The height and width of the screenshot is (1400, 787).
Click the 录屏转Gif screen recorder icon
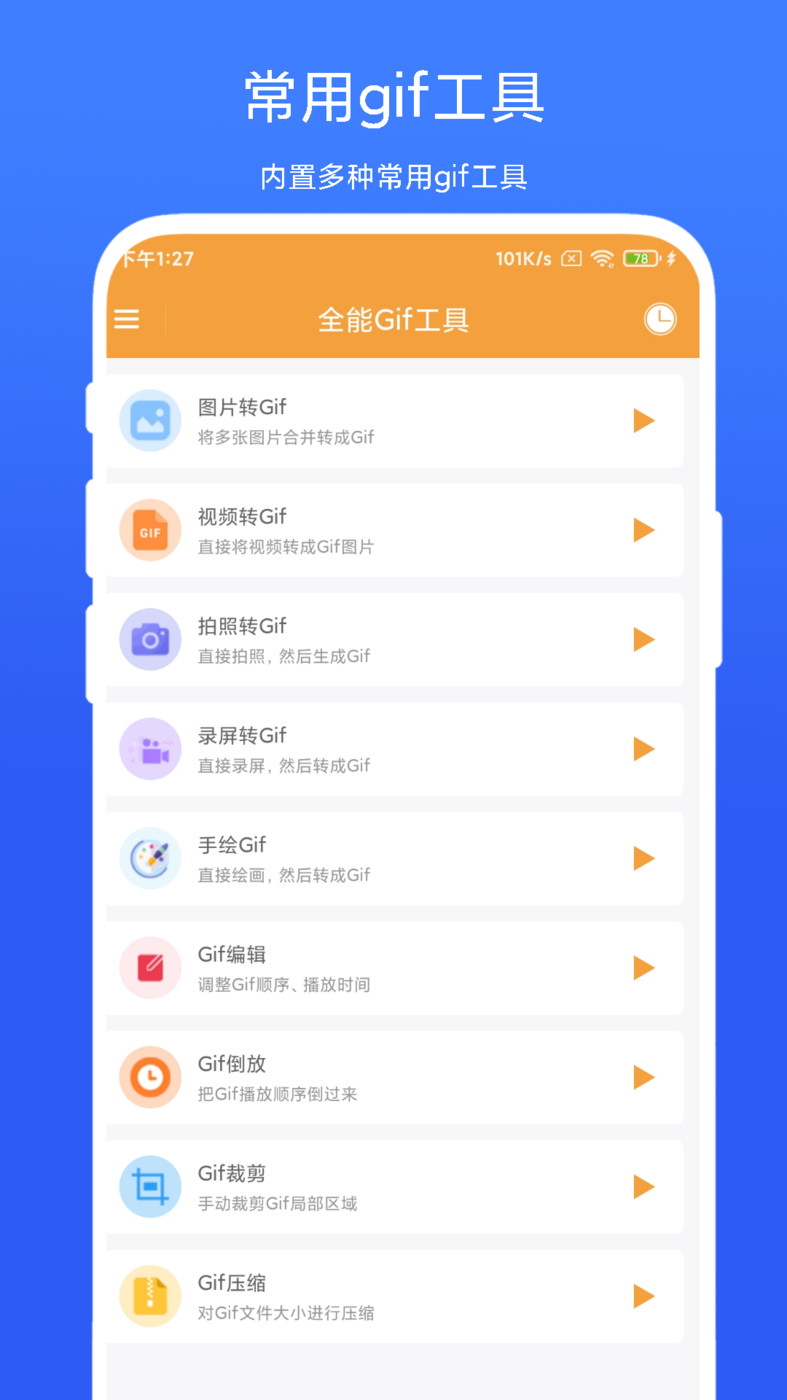150,749
